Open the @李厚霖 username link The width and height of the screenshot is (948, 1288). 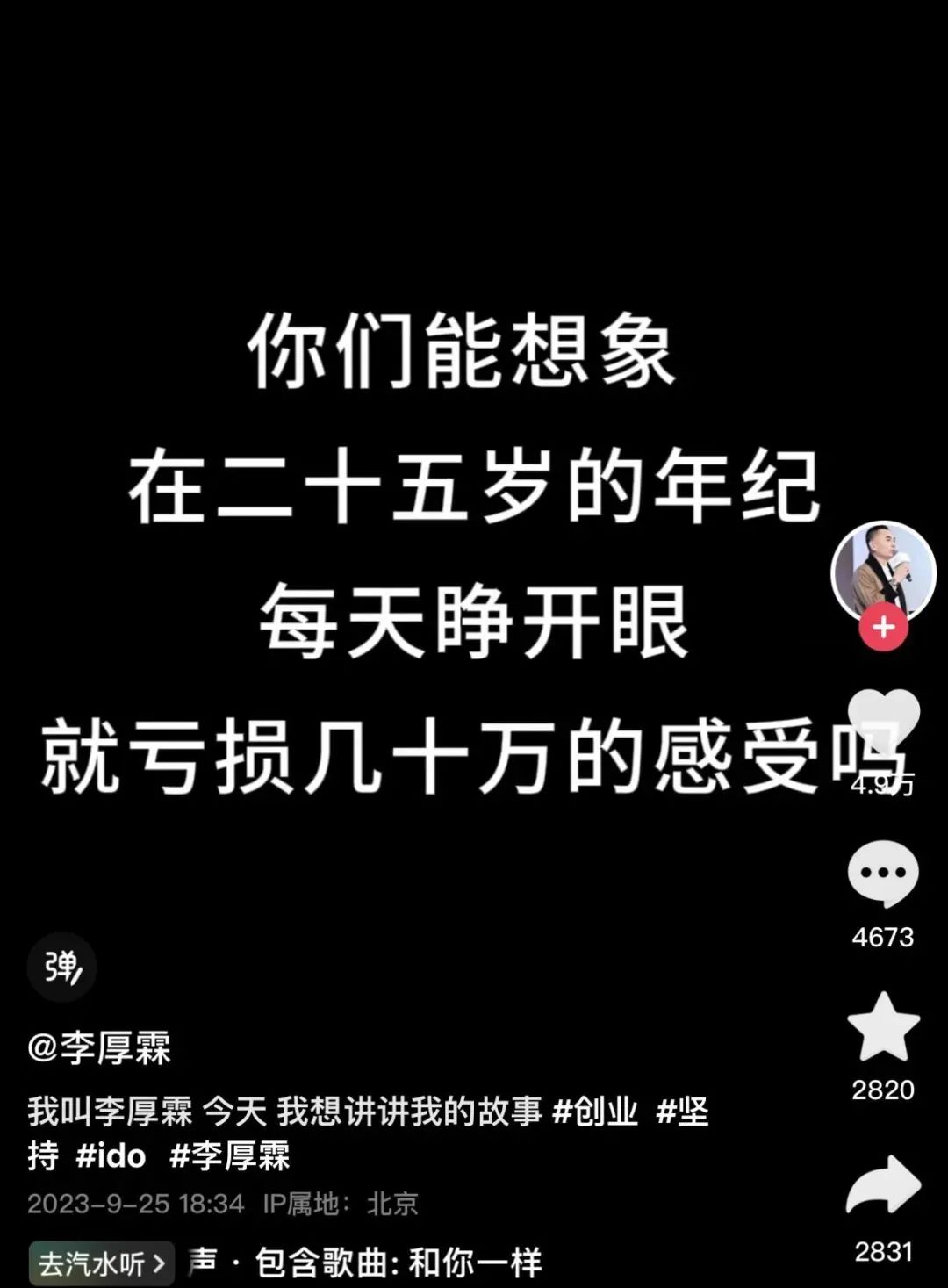coord(99,1047)
